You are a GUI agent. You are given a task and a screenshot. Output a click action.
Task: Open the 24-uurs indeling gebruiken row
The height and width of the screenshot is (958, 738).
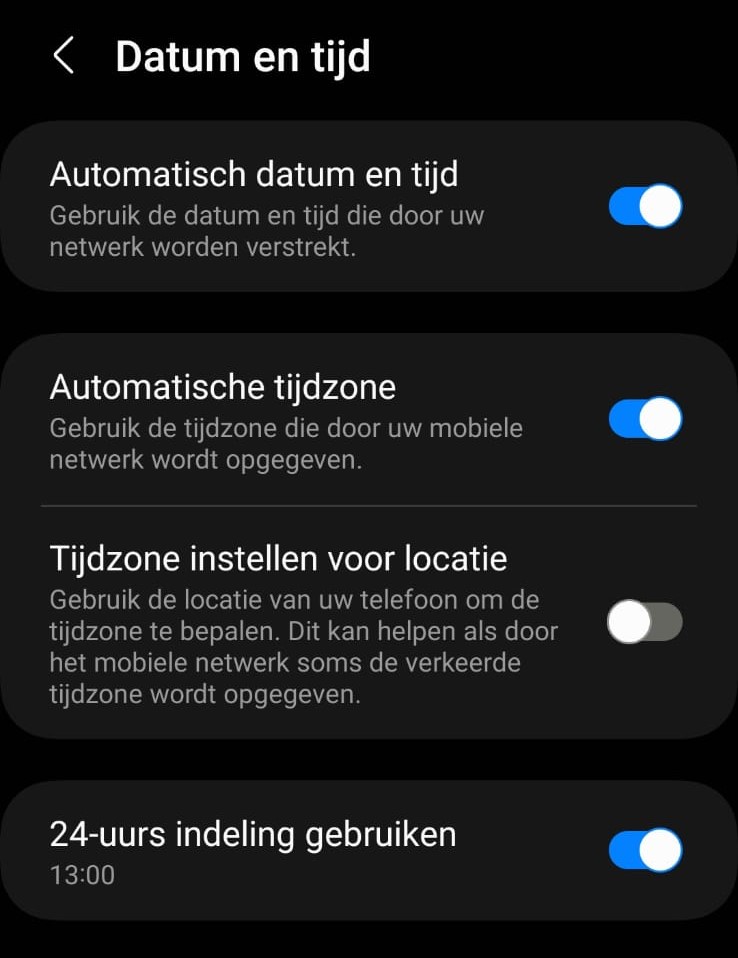pyautogui.click(x=300, y=850)
